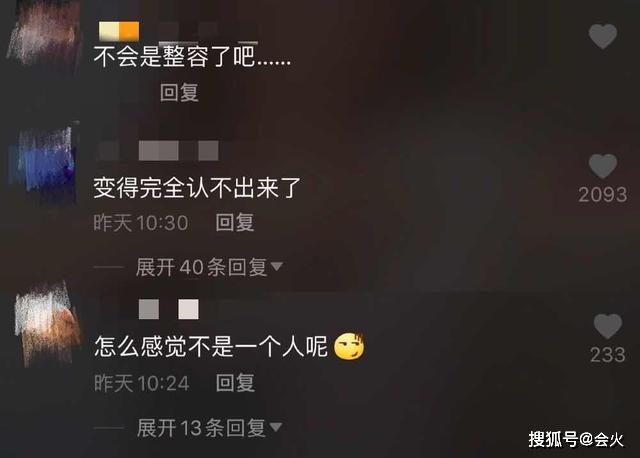The height and width of the screenshot is (458, 640).
Task: Open avatar of 不会是整容了吧 commenter
Action: point(43,33)
